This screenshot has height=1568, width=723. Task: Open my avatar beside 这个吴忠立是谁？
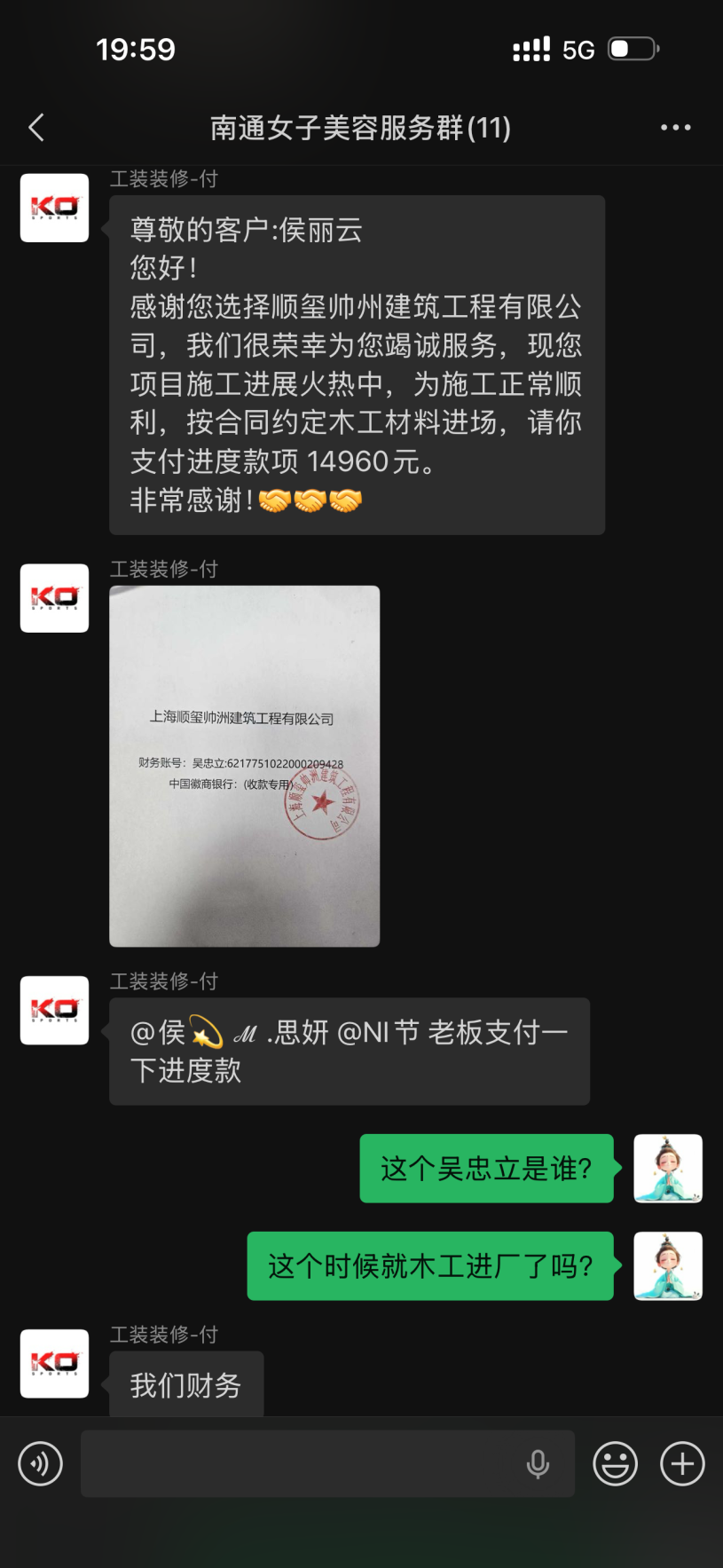(667, 1168)
